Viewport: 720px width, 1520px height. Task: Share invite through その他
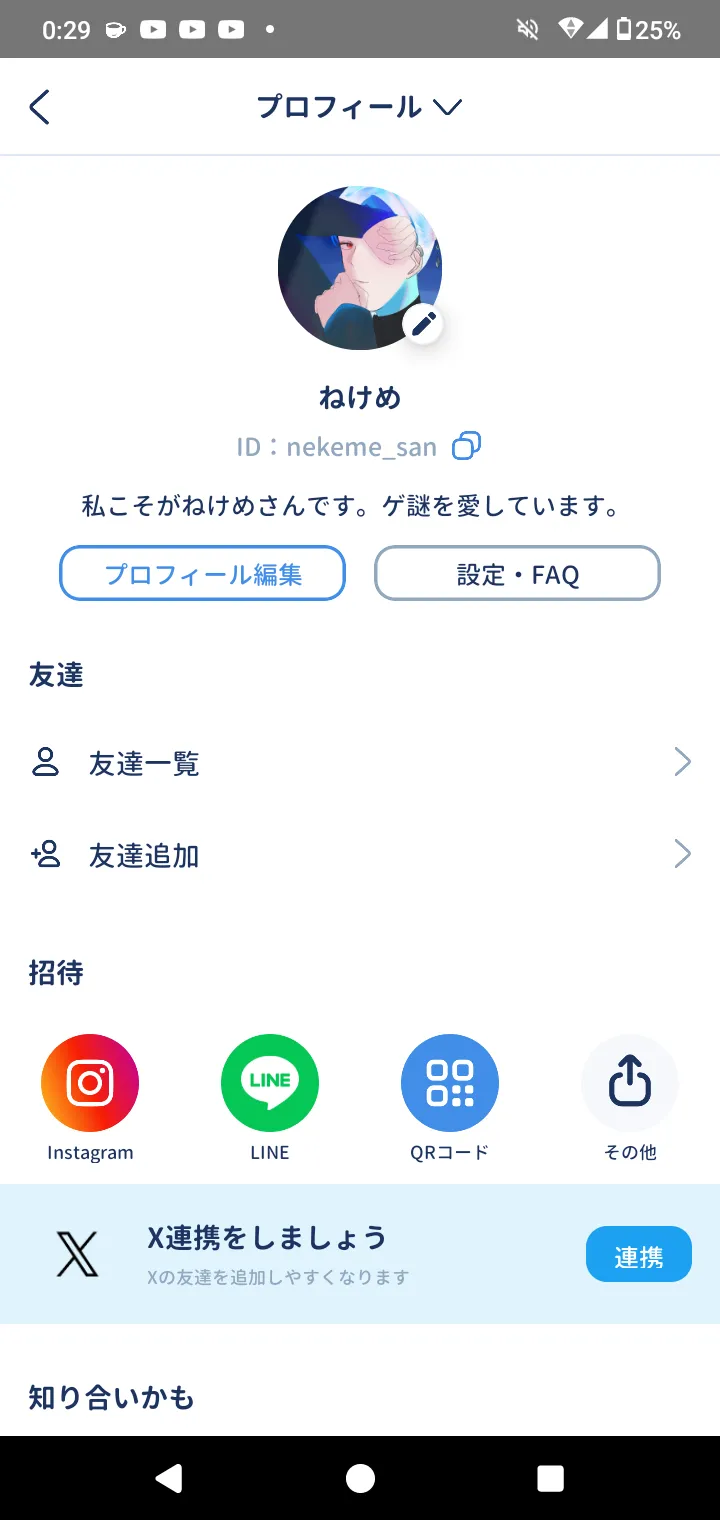(x=630, y=1083)
